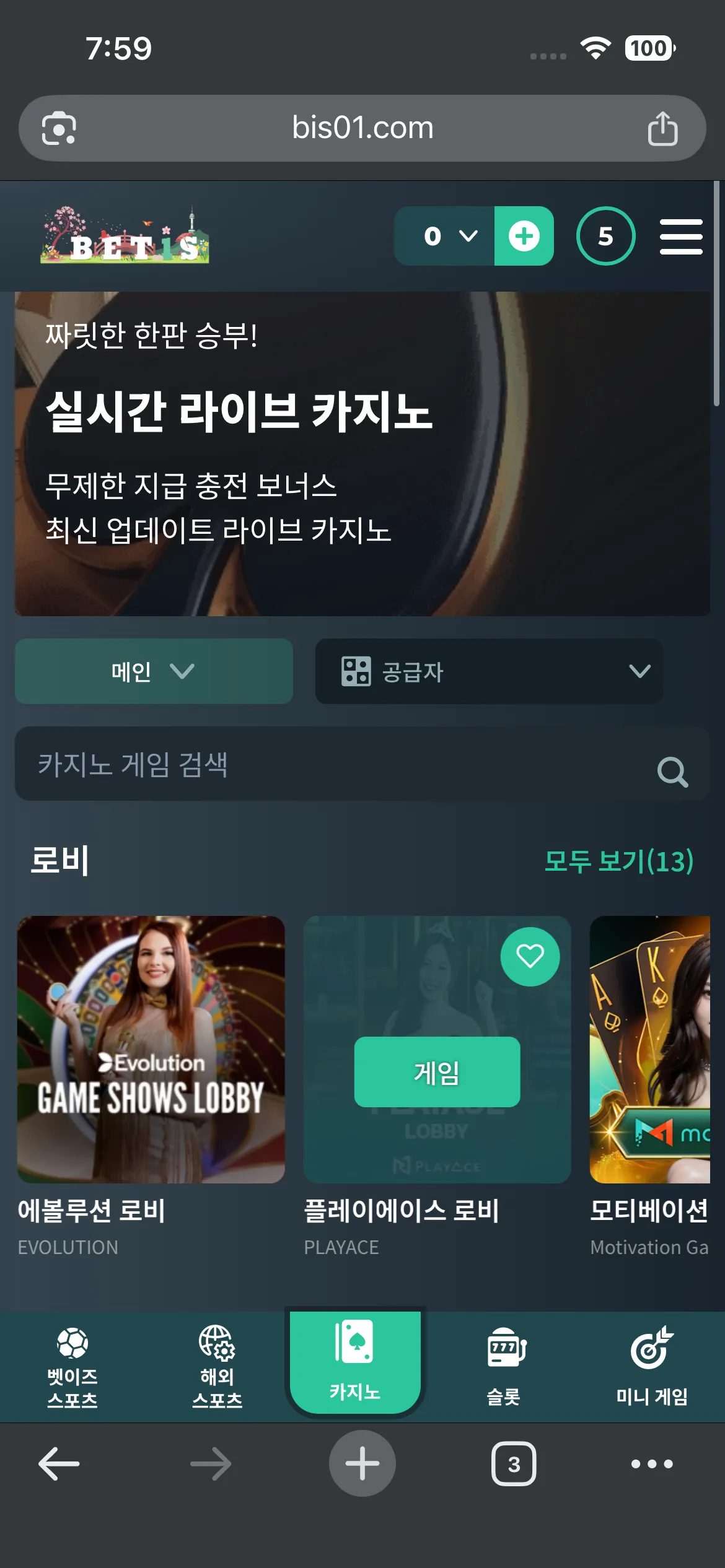Favorite 플레이에이스 로비 with the heart icon
The height and width of the screenshot is (1568, 725).
(x=530, y=957)
